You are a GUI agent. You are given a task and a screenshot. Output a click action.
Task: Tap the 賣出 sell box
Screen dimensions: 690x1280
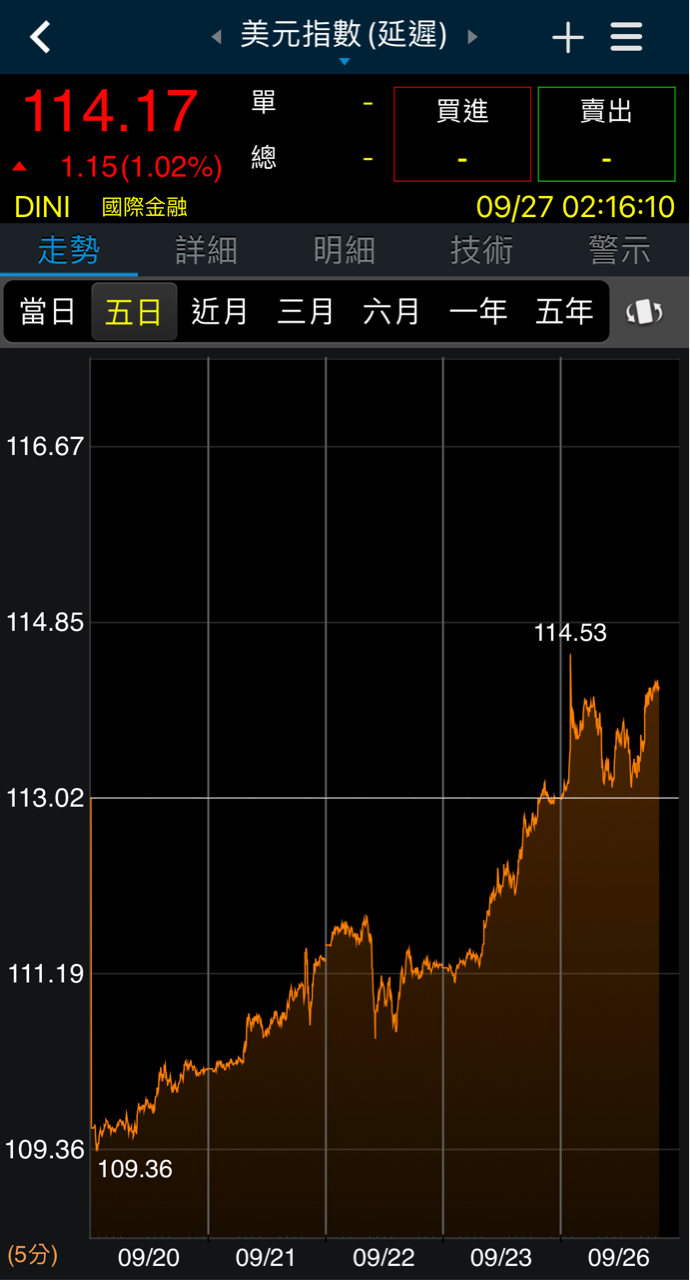tap(606, 134)
